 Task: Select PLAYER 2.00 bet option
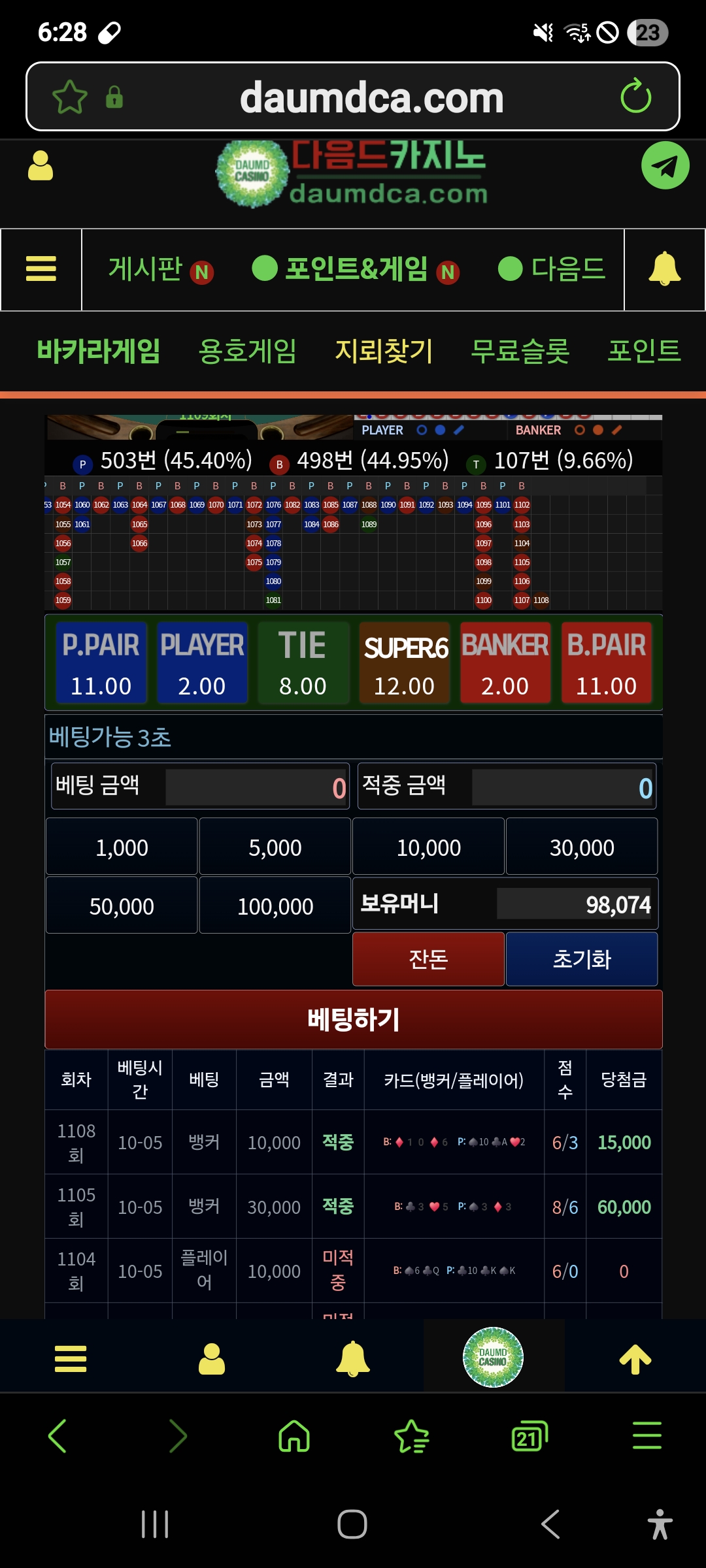click(x=202, y=662)
